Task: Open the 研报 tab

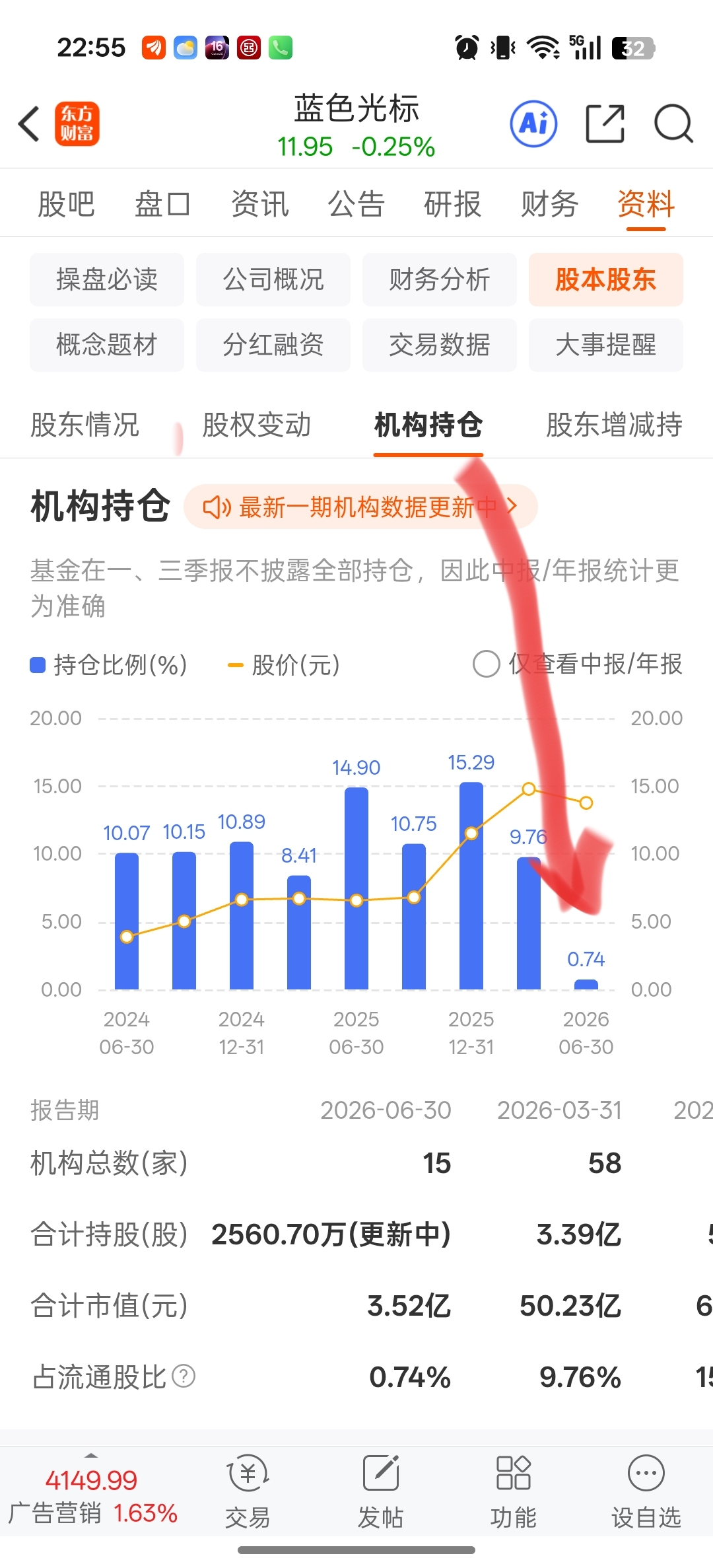Action: 453,204
